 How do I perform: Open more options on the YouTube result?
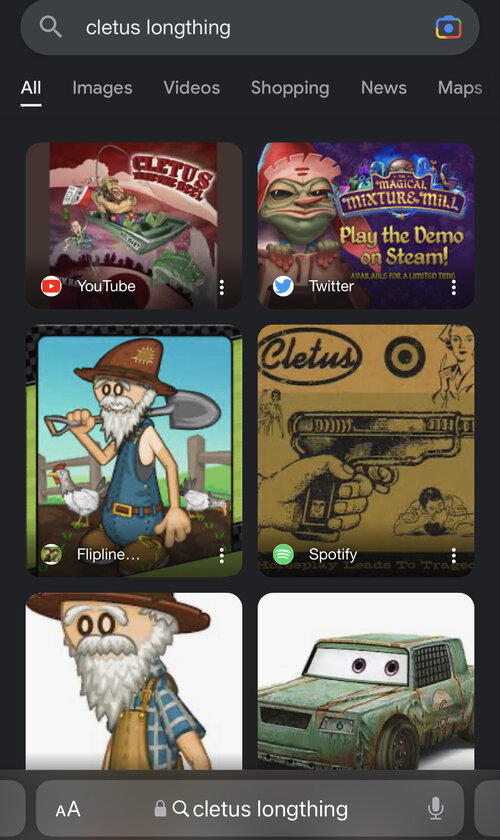coord(221,287)
